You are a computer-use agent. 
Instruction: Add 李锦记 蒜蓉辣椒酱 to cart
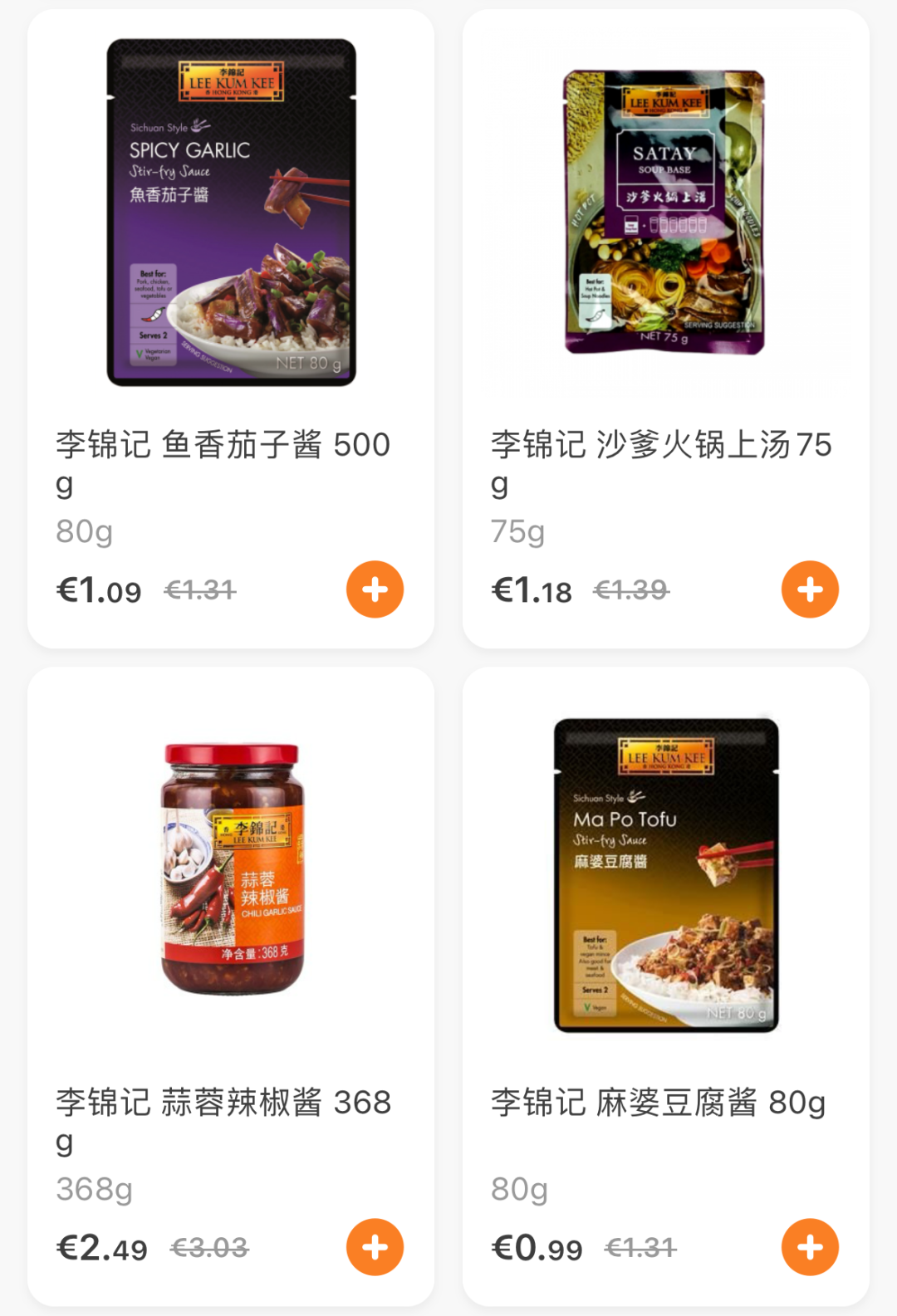tap(375, 1247)
